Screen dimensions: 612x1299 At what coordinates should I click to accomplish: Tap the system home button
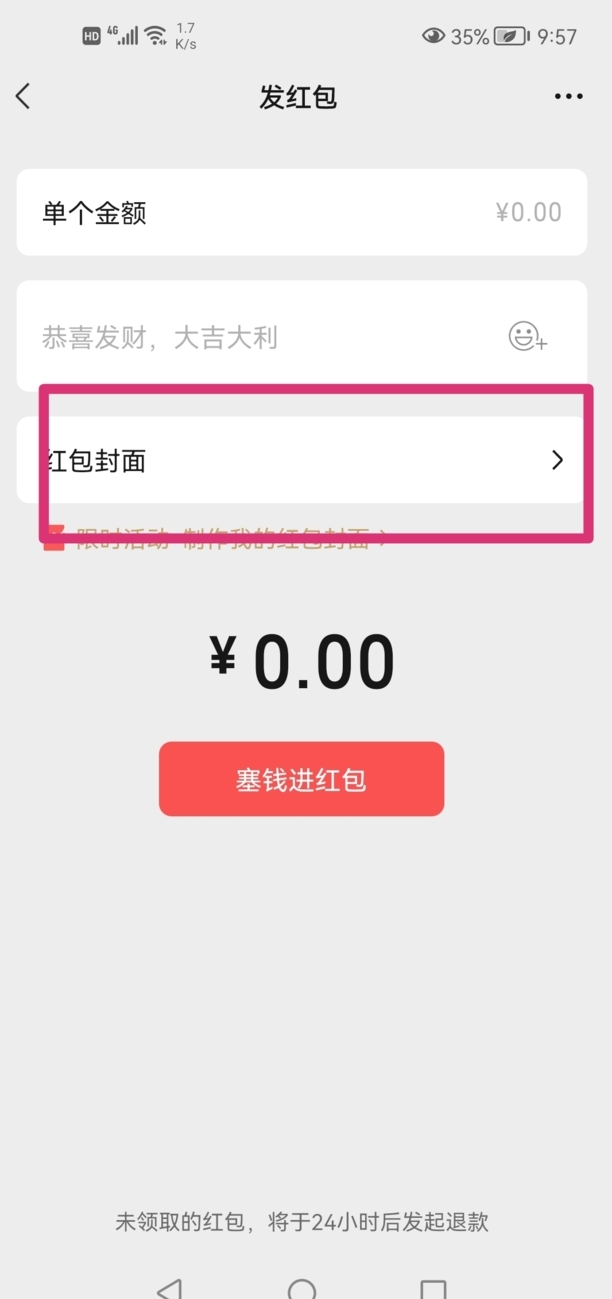tap(301, 1288)
